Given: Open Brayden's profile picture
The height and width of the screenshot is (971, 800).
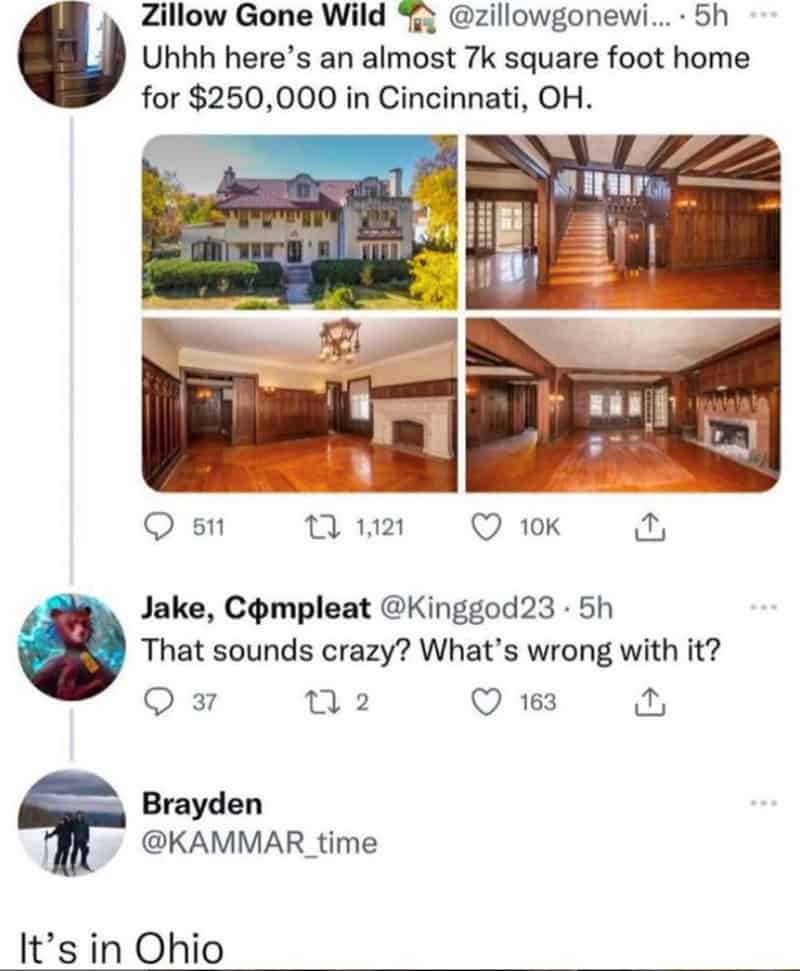Looking at the screenshot, I should pos(72,822).
